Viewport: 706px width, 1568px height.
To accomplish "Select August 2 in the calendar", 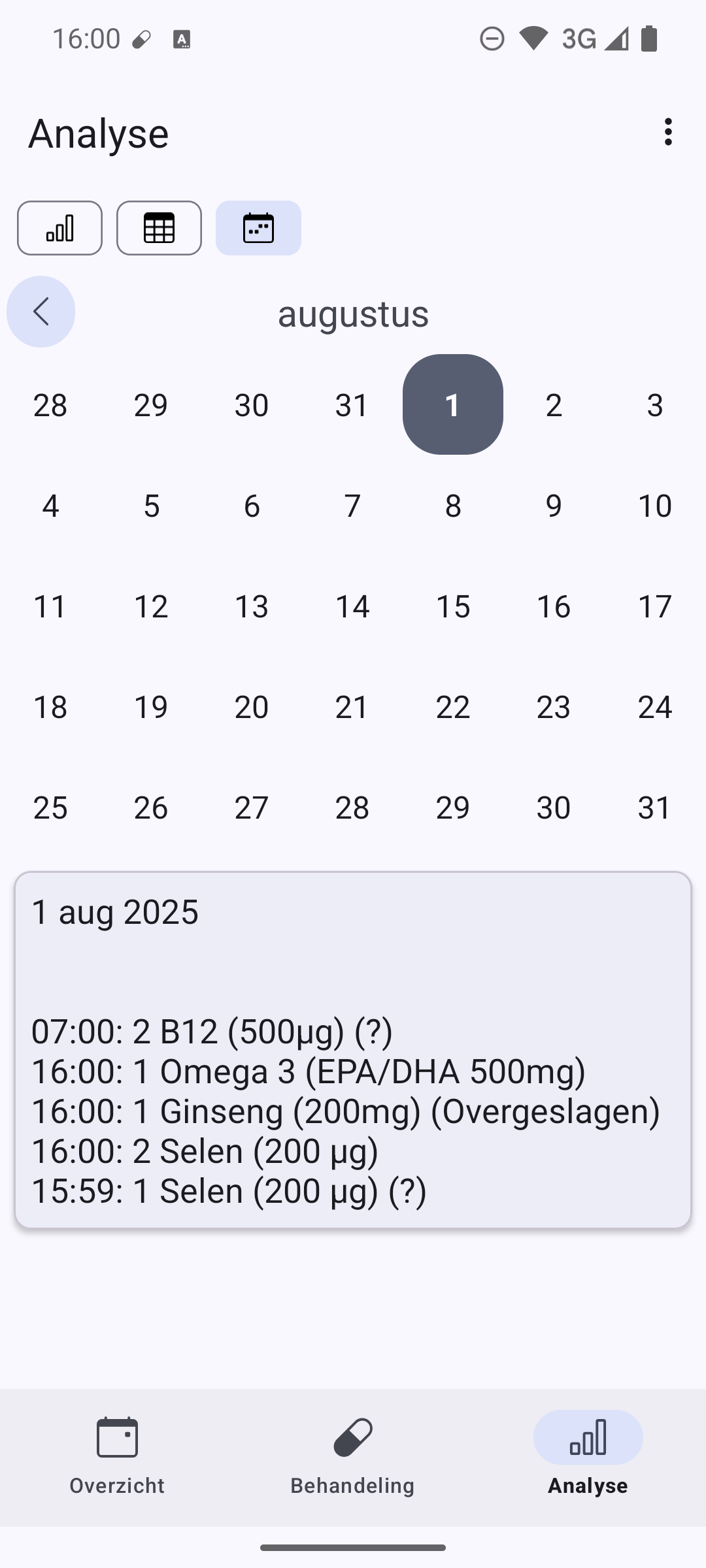I will pyautogui.click(x=554, y=405).
